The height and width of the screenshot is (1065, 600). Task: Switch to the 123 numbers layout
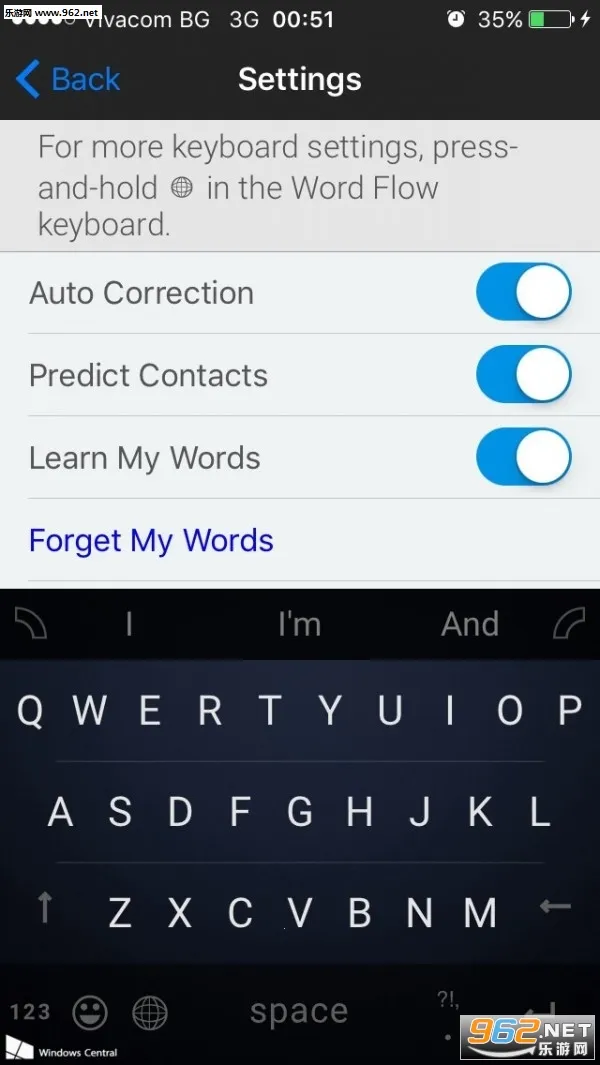(x=30, y=1012)
